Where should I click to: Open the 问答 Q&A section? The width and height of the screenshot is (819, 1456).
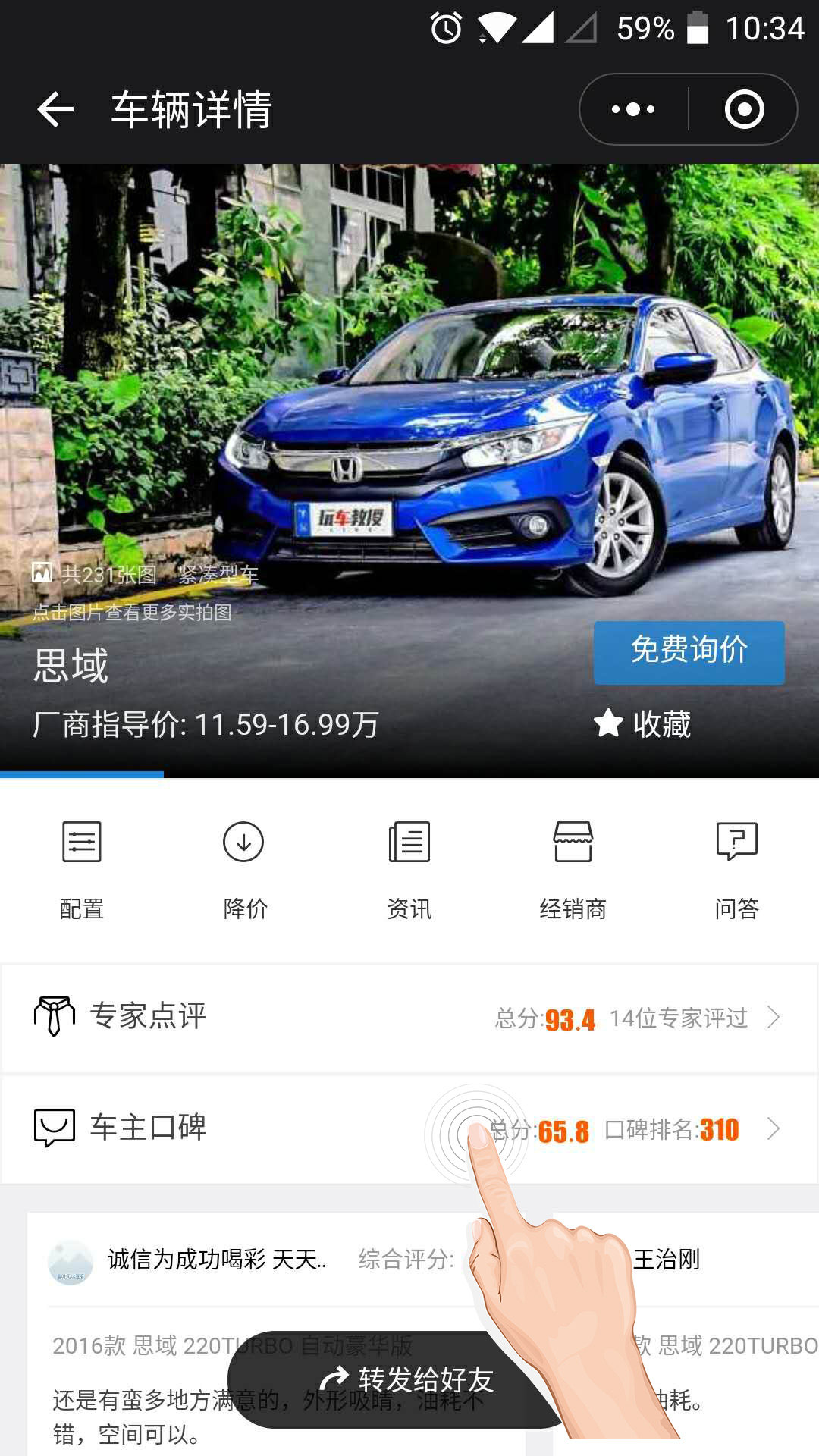coord(737,868)
